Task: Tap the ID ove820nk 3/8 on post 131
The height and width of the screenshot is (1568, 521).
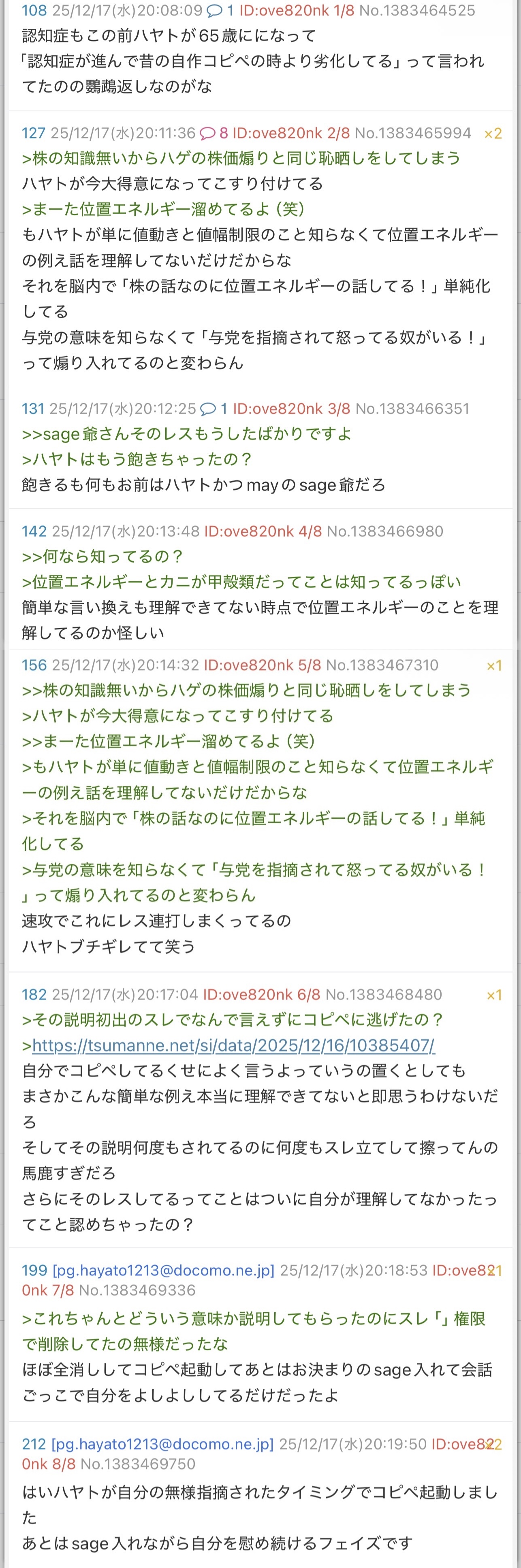Action: pos(291,408)
